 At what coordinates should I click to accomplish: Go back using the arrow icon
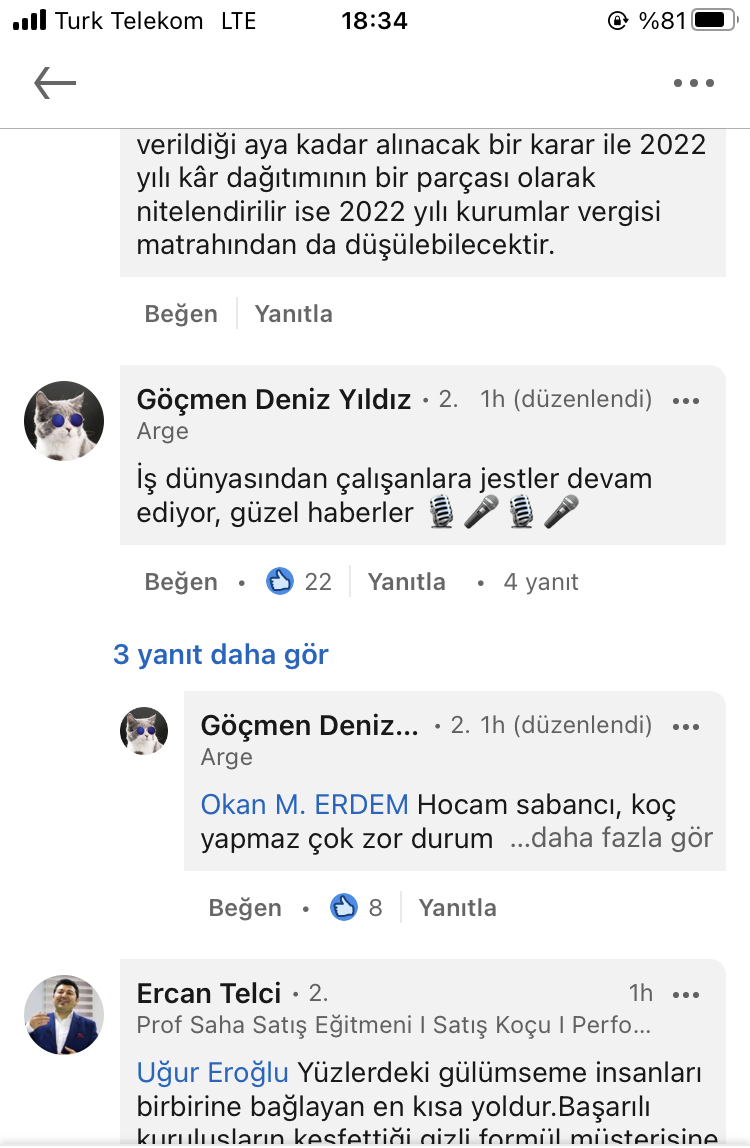click(x=55, y=83)
